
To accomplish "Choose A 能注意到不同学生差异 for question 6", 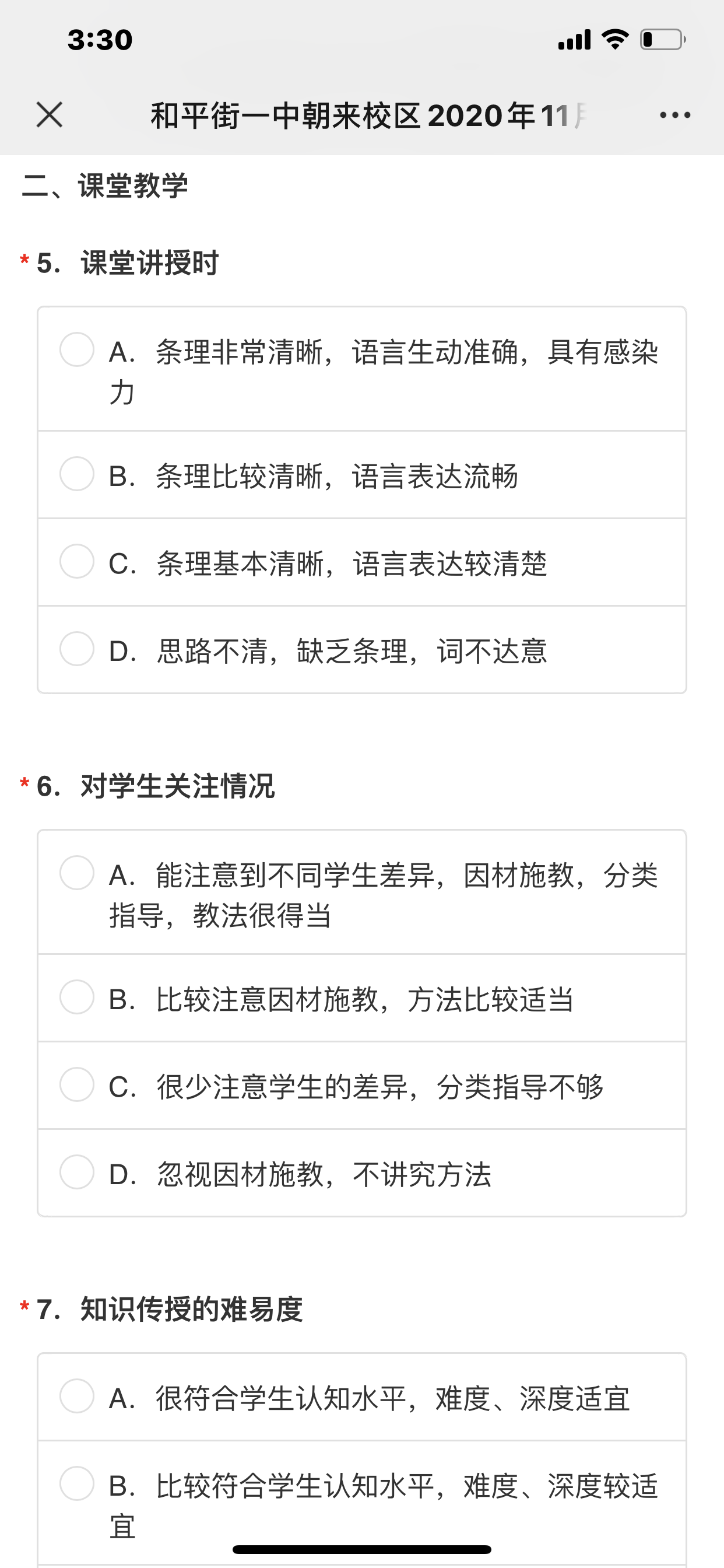I will (x=78, y=873).
